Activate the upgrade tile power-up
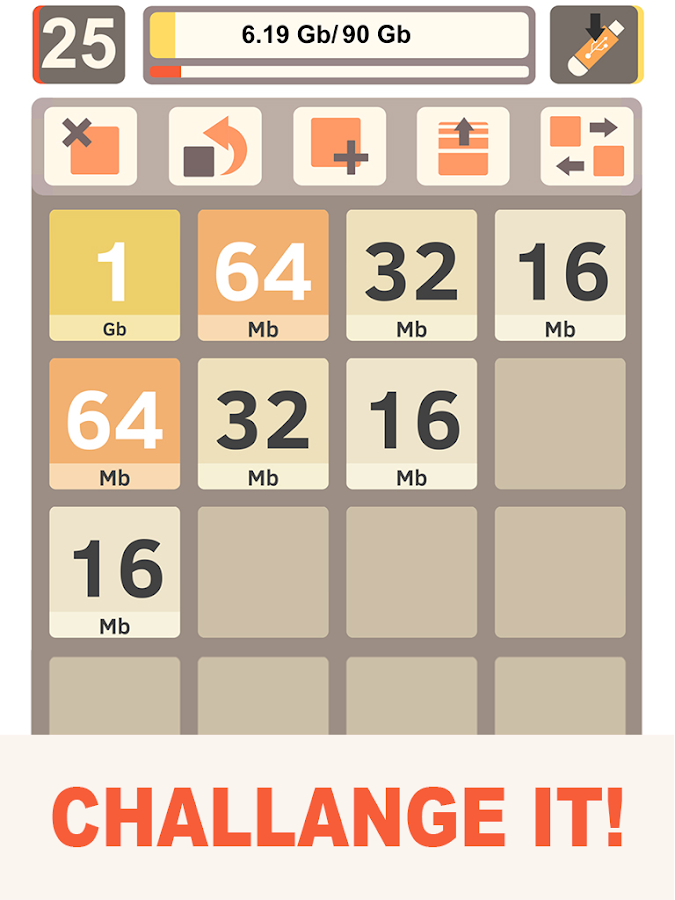 point(463,146)
